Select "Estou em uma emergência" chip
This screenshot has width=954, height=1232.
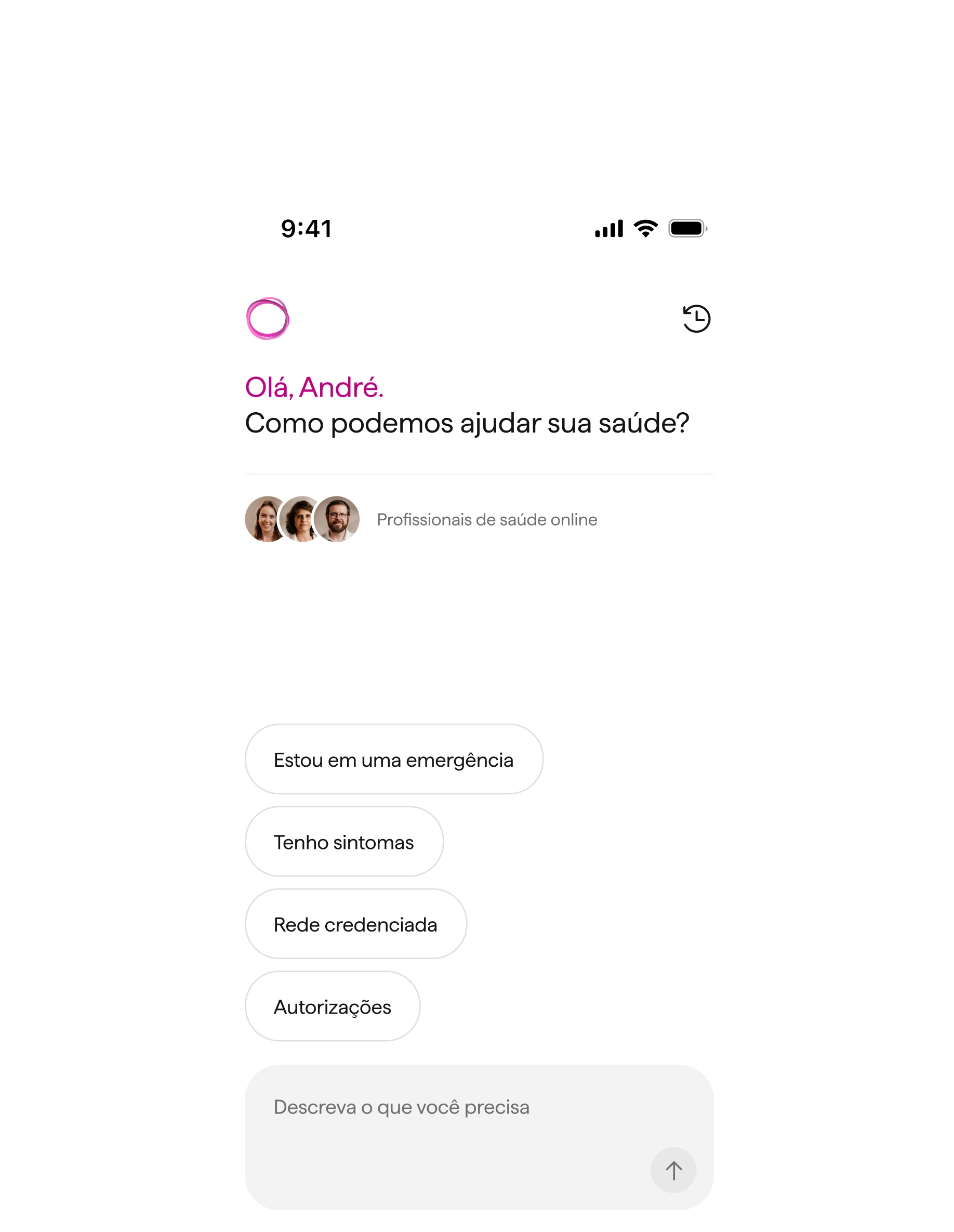394,759
